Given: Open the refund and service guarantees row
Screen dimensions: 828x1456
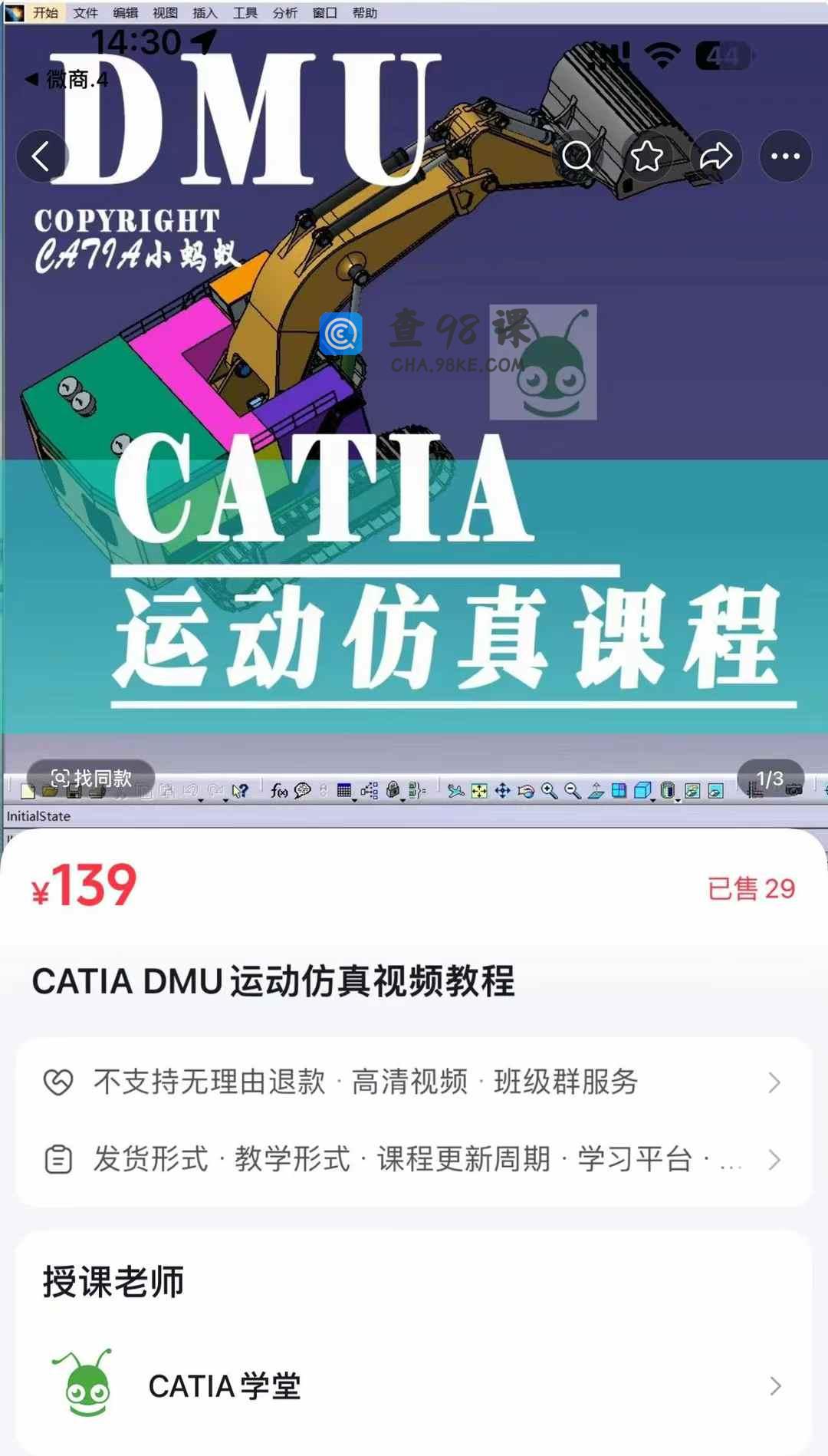Looking at the screenshot, I should click(x=414, y=1082).
